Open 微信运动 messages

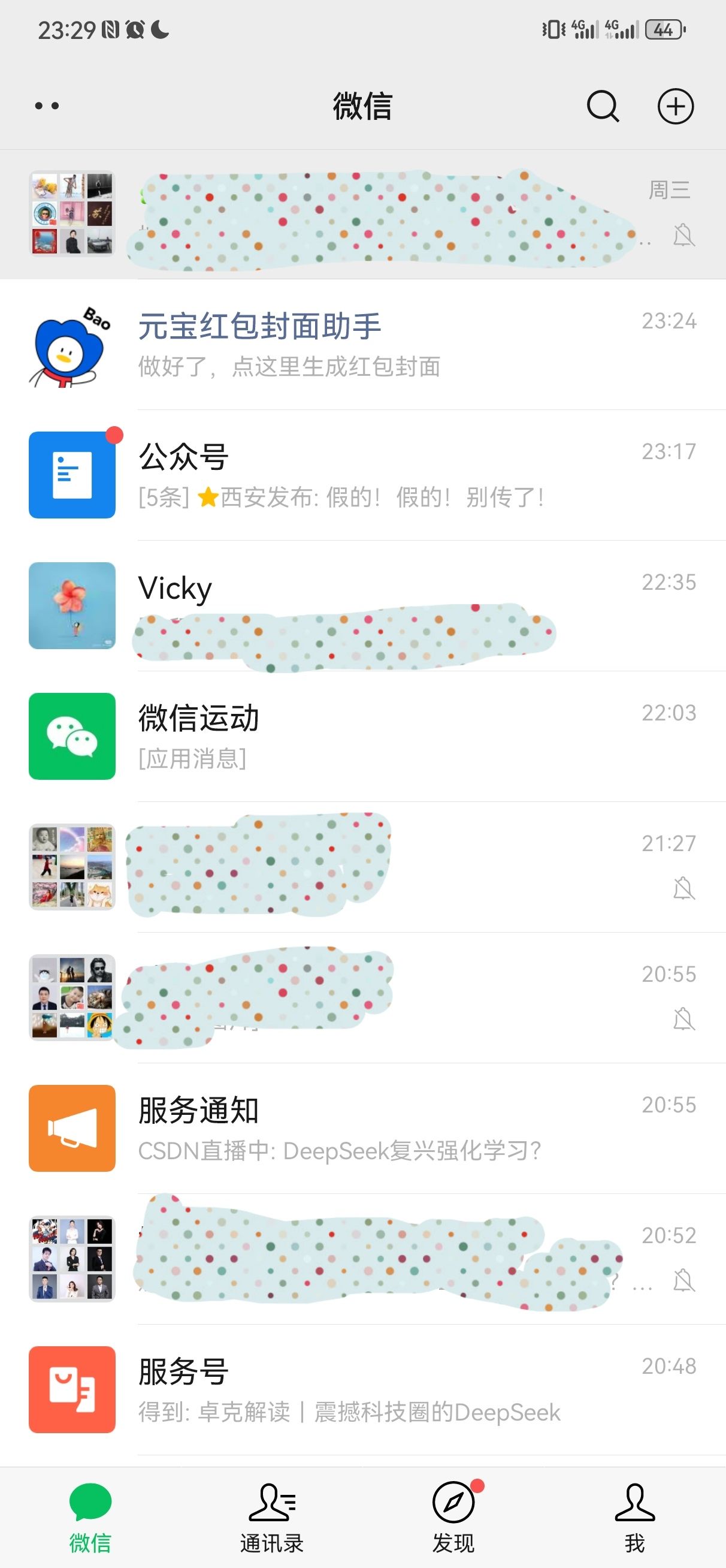(x=362, y=737)
